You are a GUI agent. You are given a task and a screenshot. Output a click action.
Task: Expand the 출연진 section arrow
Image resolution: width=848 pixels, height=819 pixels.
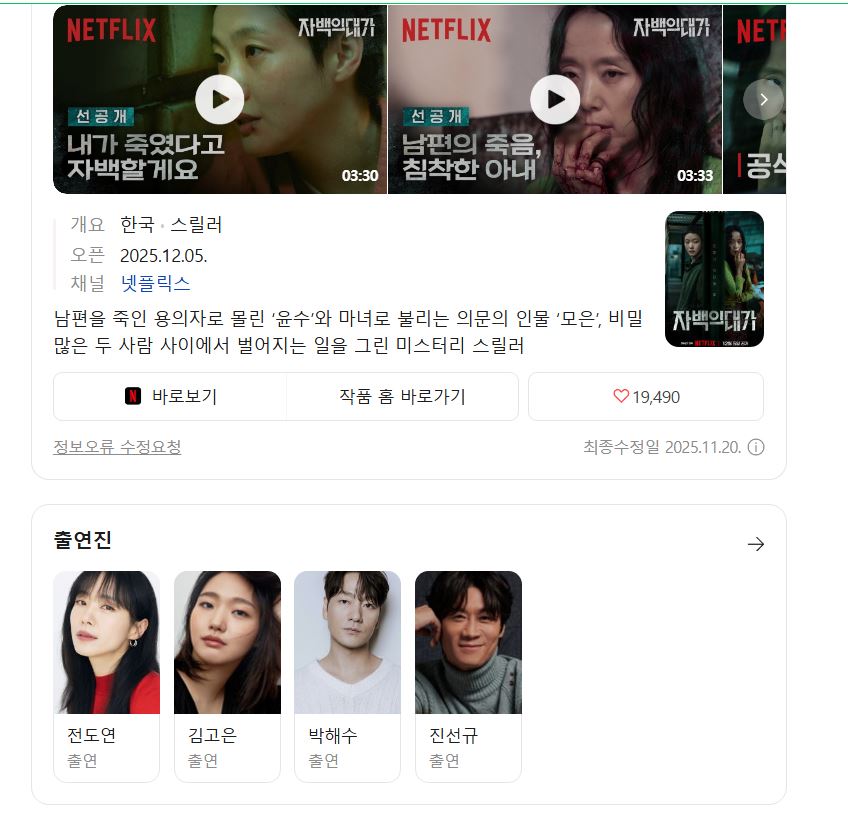756,544
